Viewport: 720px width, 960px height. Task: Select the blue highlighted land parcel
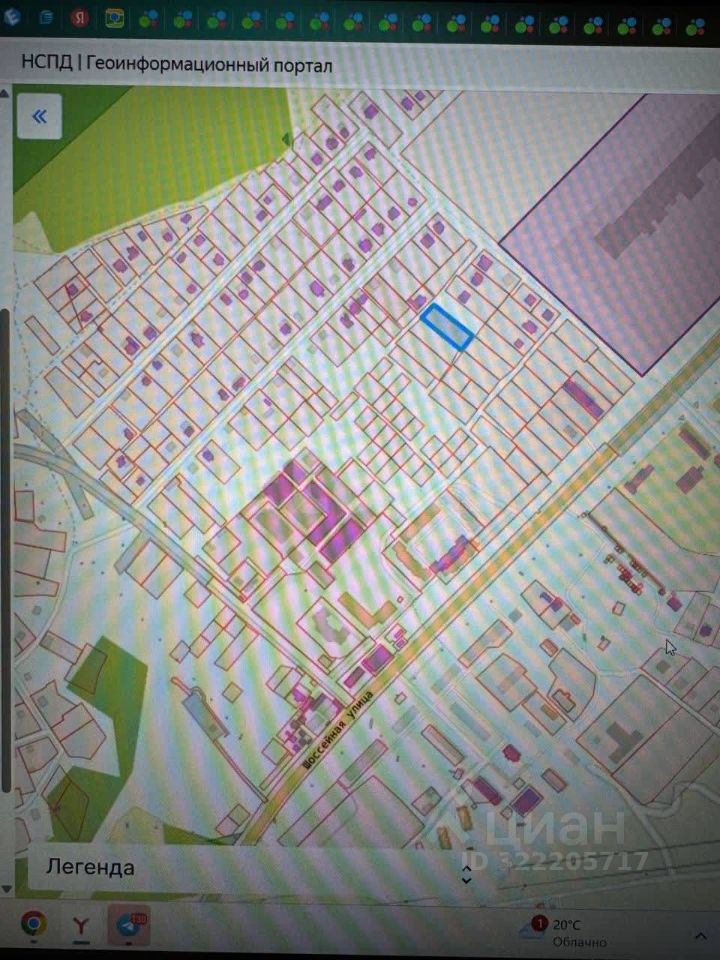[447, 326]
